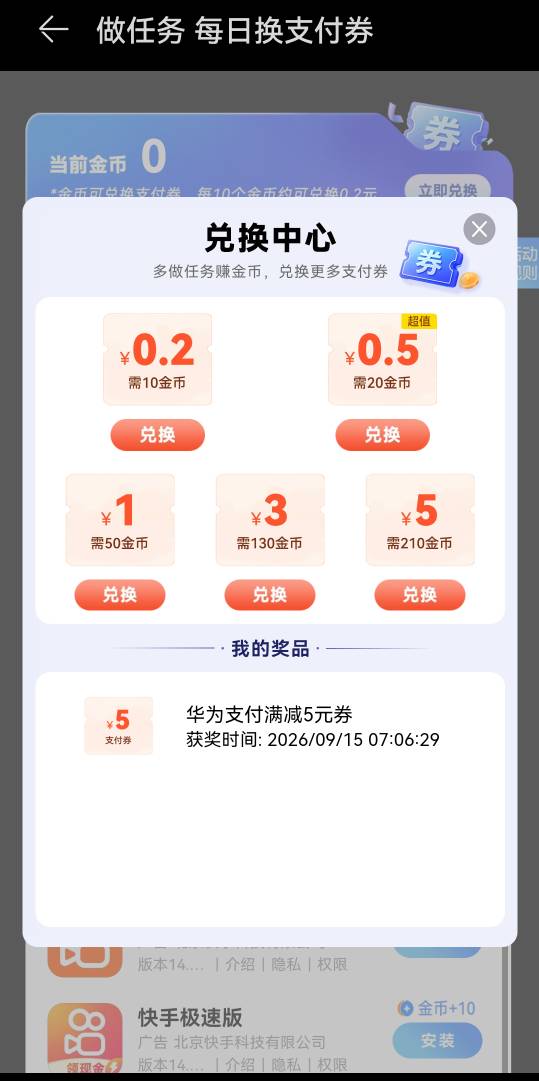539x1081 pixels.
Task: Redeem the ¥0.2 coupon for 10 coins
Action: (158, 435)
